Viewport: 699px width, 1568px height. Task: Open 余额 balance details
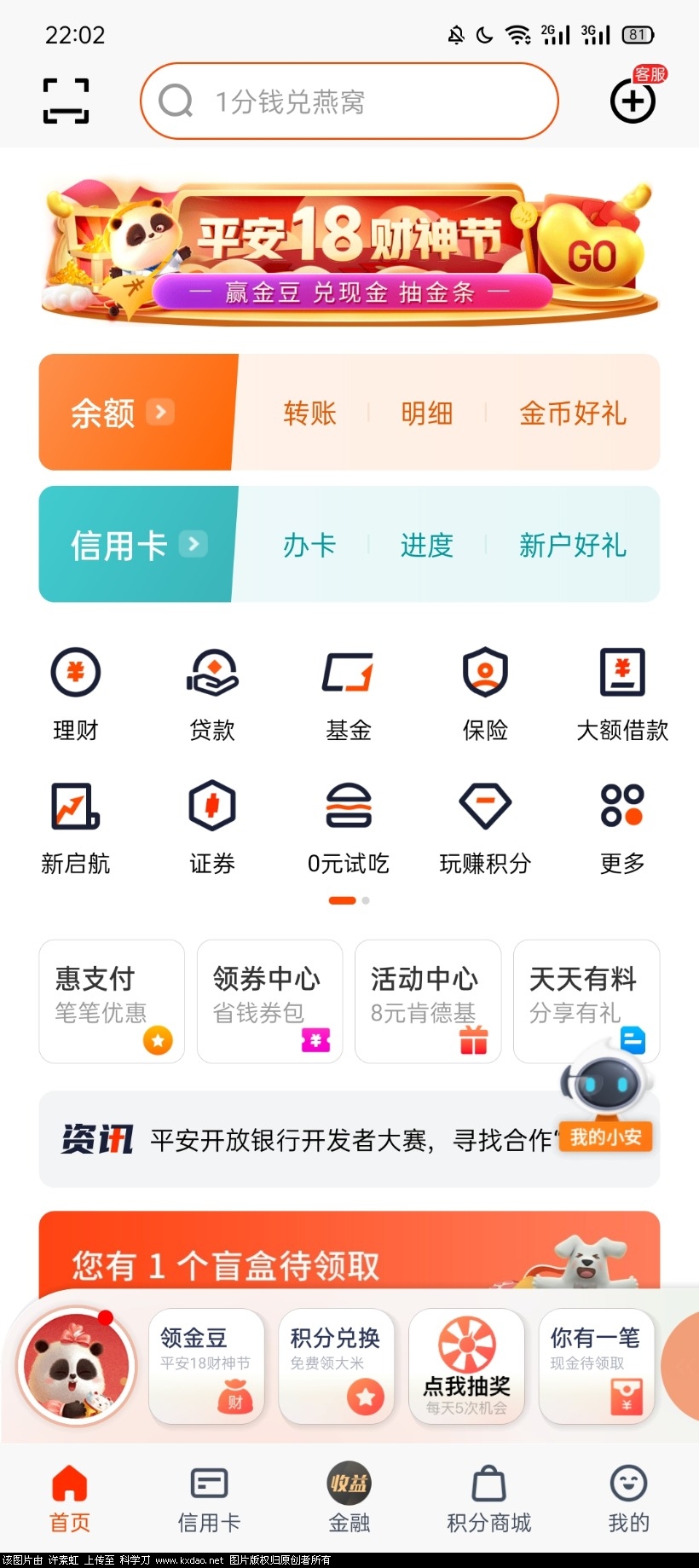tap(121, 413)
